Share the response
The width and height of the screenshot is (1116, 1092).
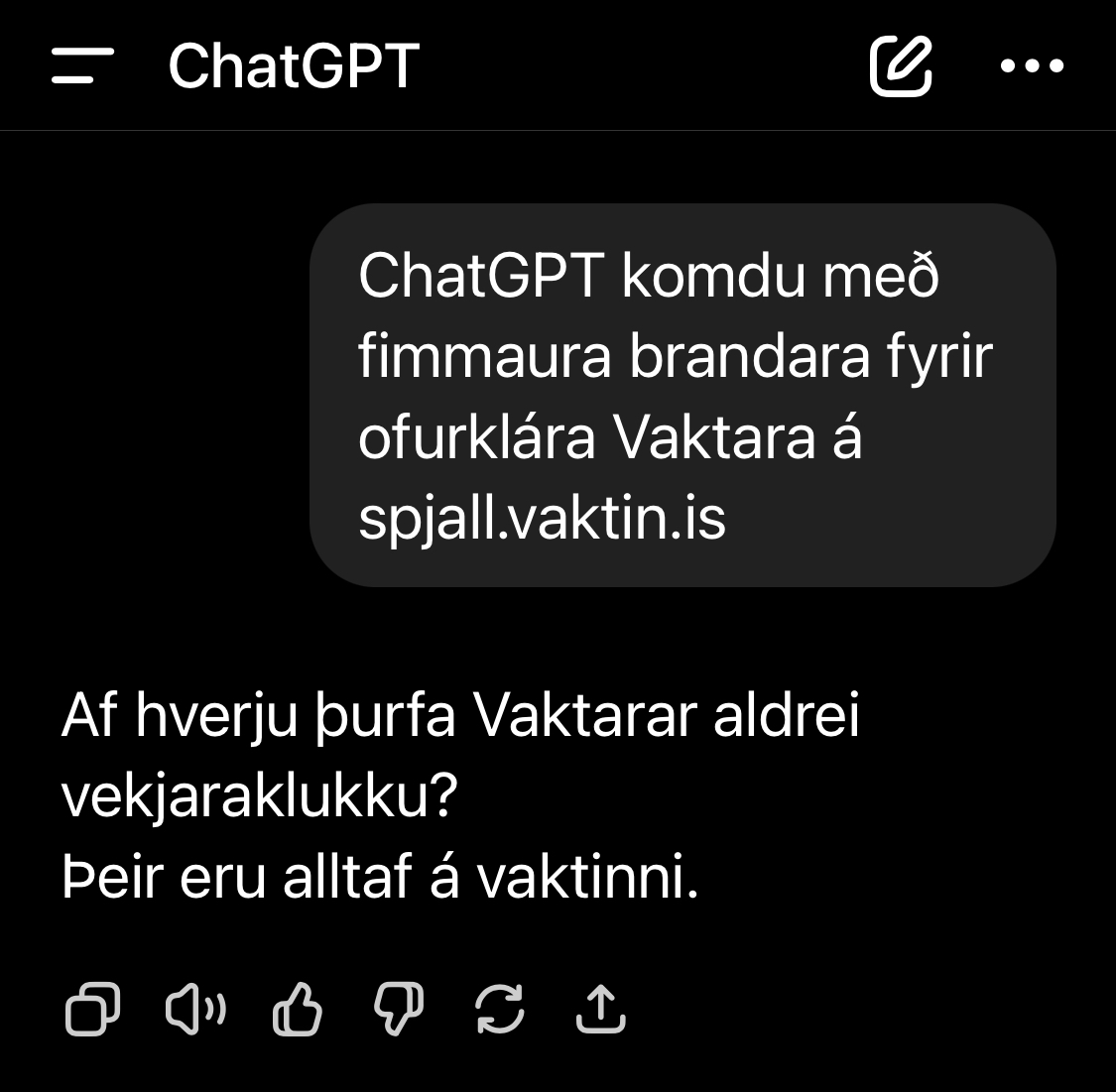point(601,1010)
